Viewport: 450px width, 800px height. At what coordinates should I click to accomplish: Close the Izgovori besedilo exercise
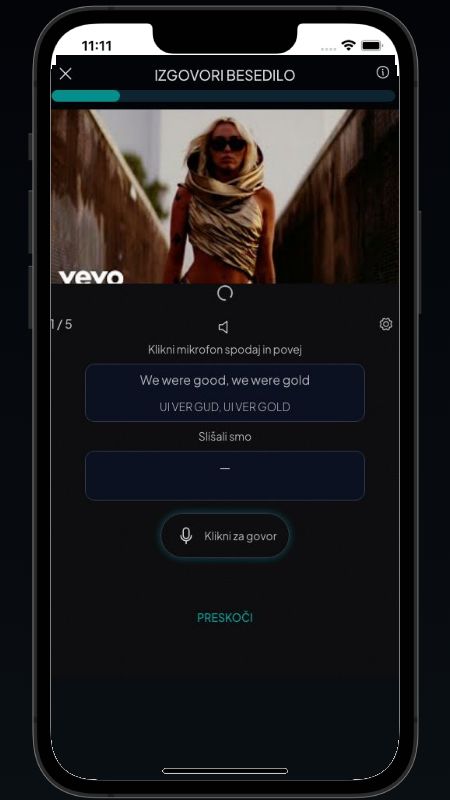pos(65,74)
